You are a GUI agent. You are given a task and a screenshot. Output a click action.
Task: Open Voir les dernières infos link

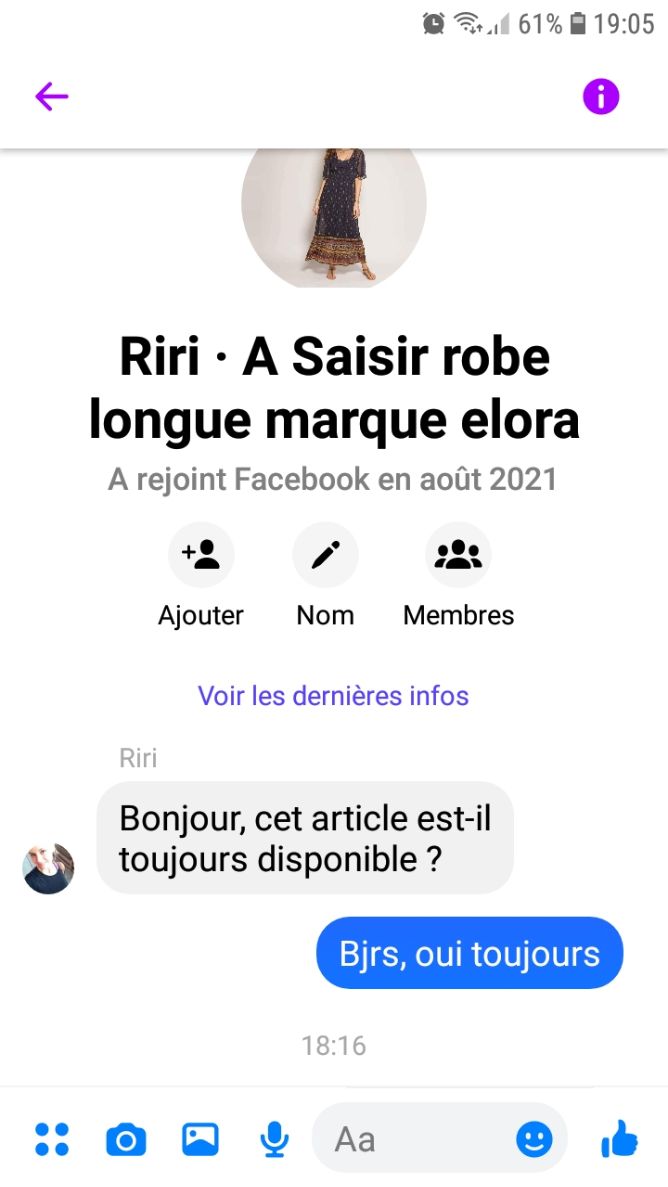coord(333,695)
